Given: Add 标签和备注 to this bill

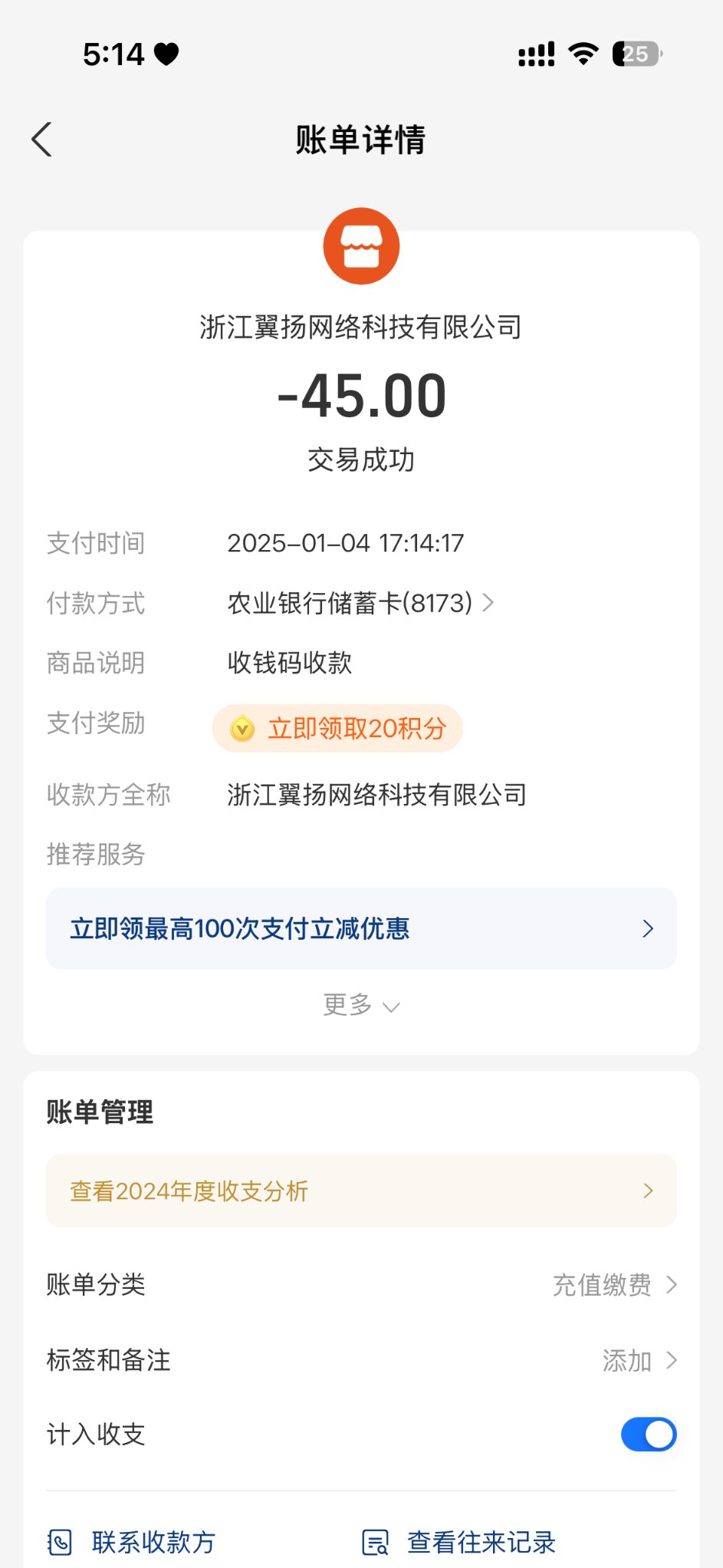Looking at the screenshot, I should (638, 1360).
